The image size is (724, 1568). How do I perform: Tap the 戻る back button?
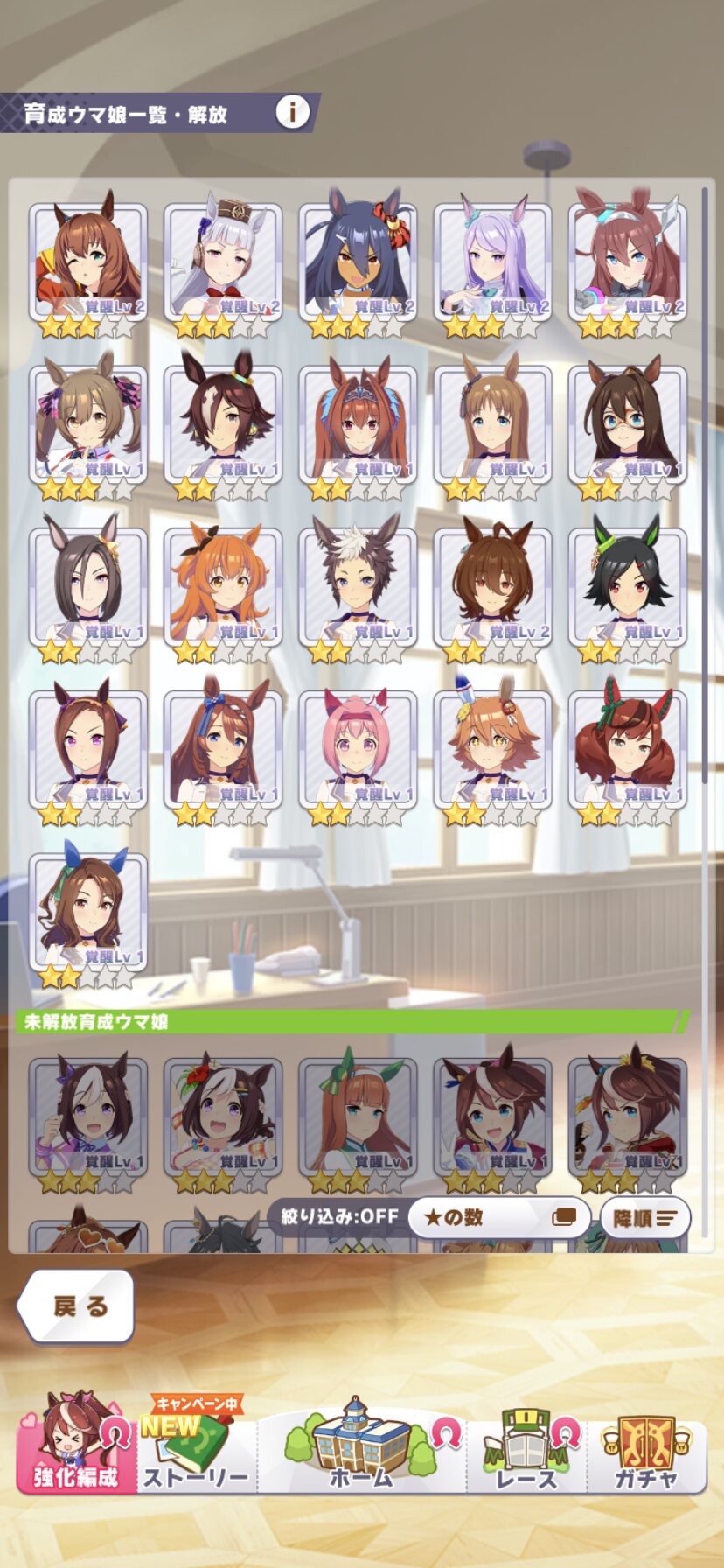[76, 1305]
